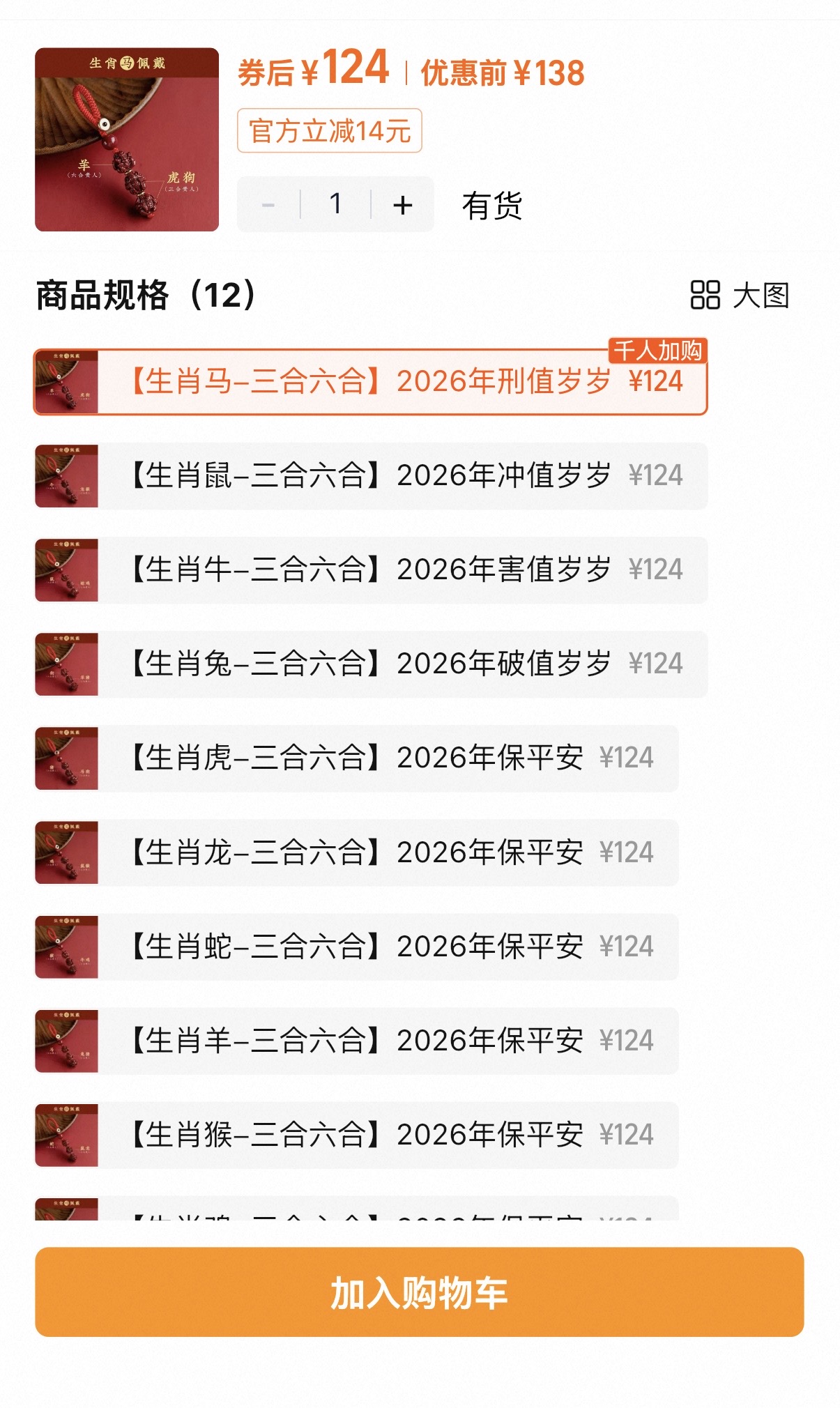840x1408 pixels.
Task: Select the 生肖羊 保平安 spec
Action: tap(356, 1041)
